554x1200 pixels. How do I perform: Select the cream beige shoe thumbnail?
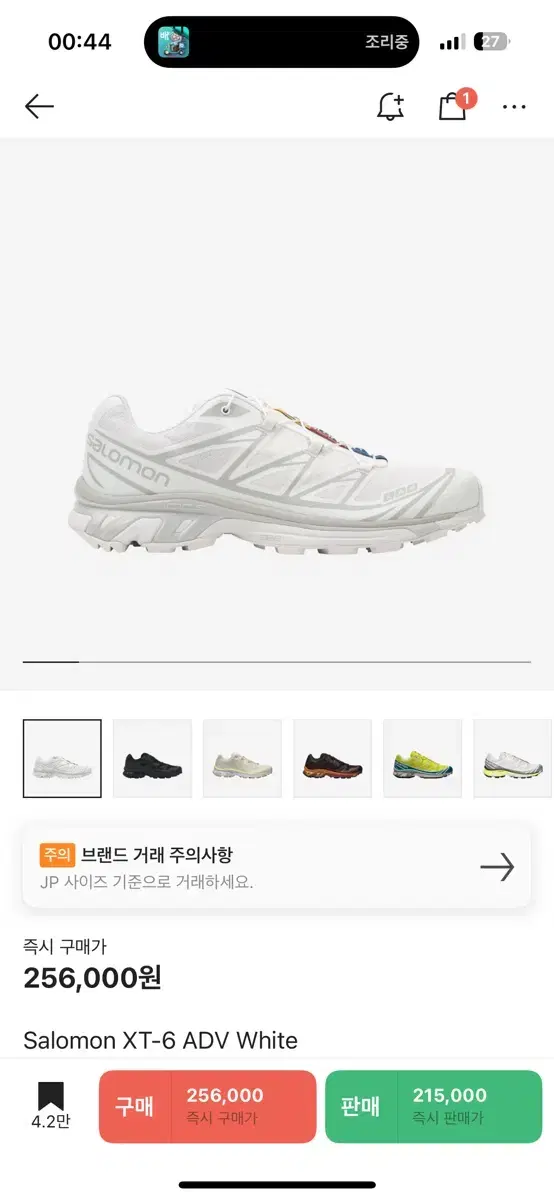pyautogui.click(x=242, y=758)
